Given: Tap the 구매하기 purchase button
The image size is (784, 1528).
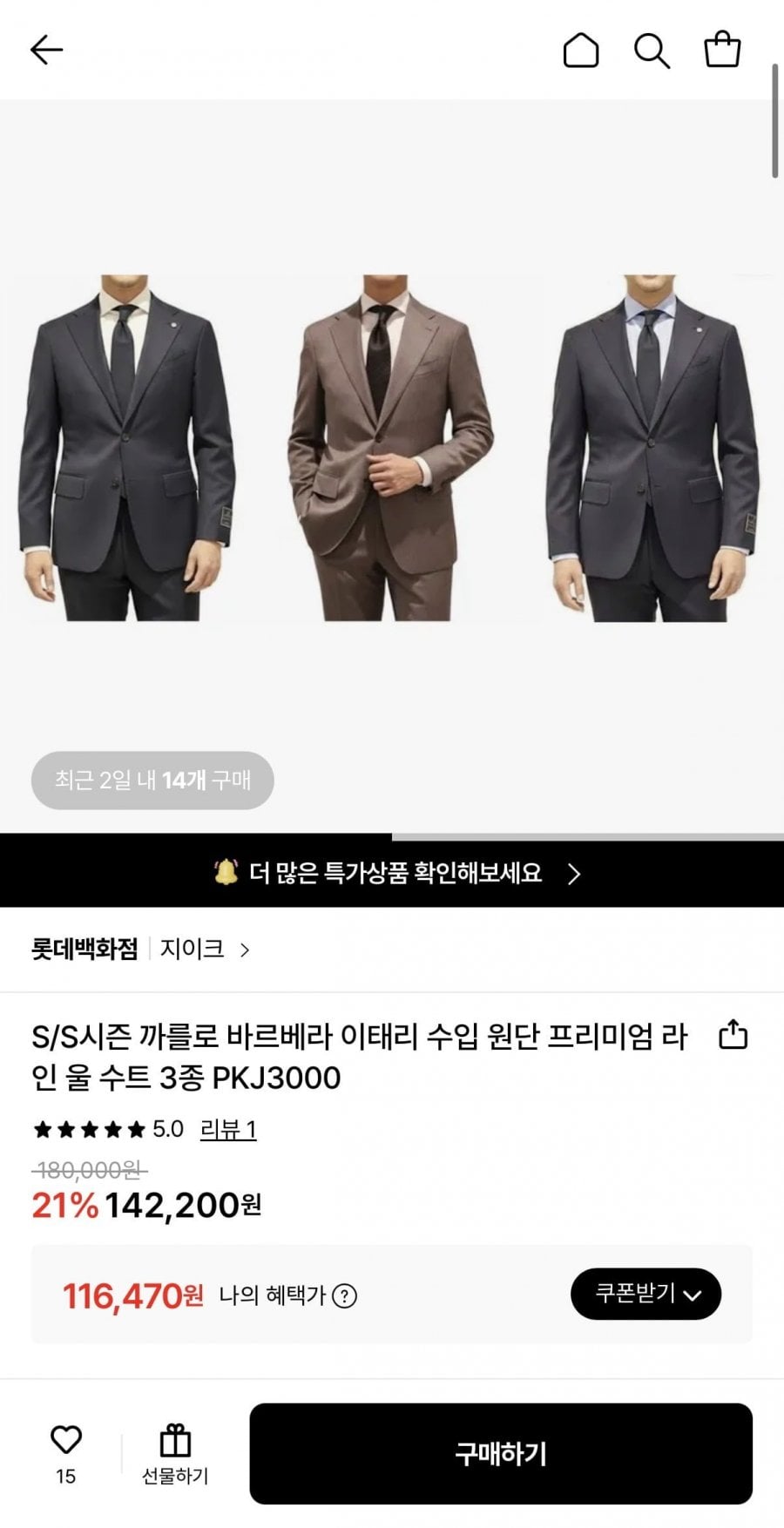Looking at the screenshot, I should coord(501,1453).
